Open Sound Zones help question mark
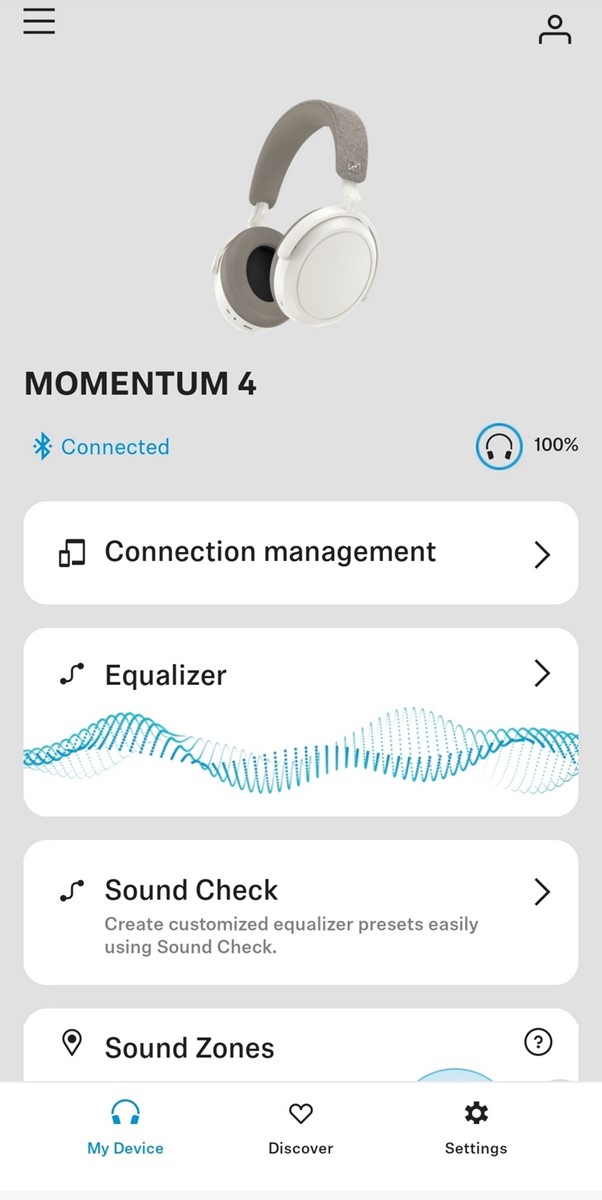Image resolution: width=602 pixels, height=1200 pixels. point(538,1043)
